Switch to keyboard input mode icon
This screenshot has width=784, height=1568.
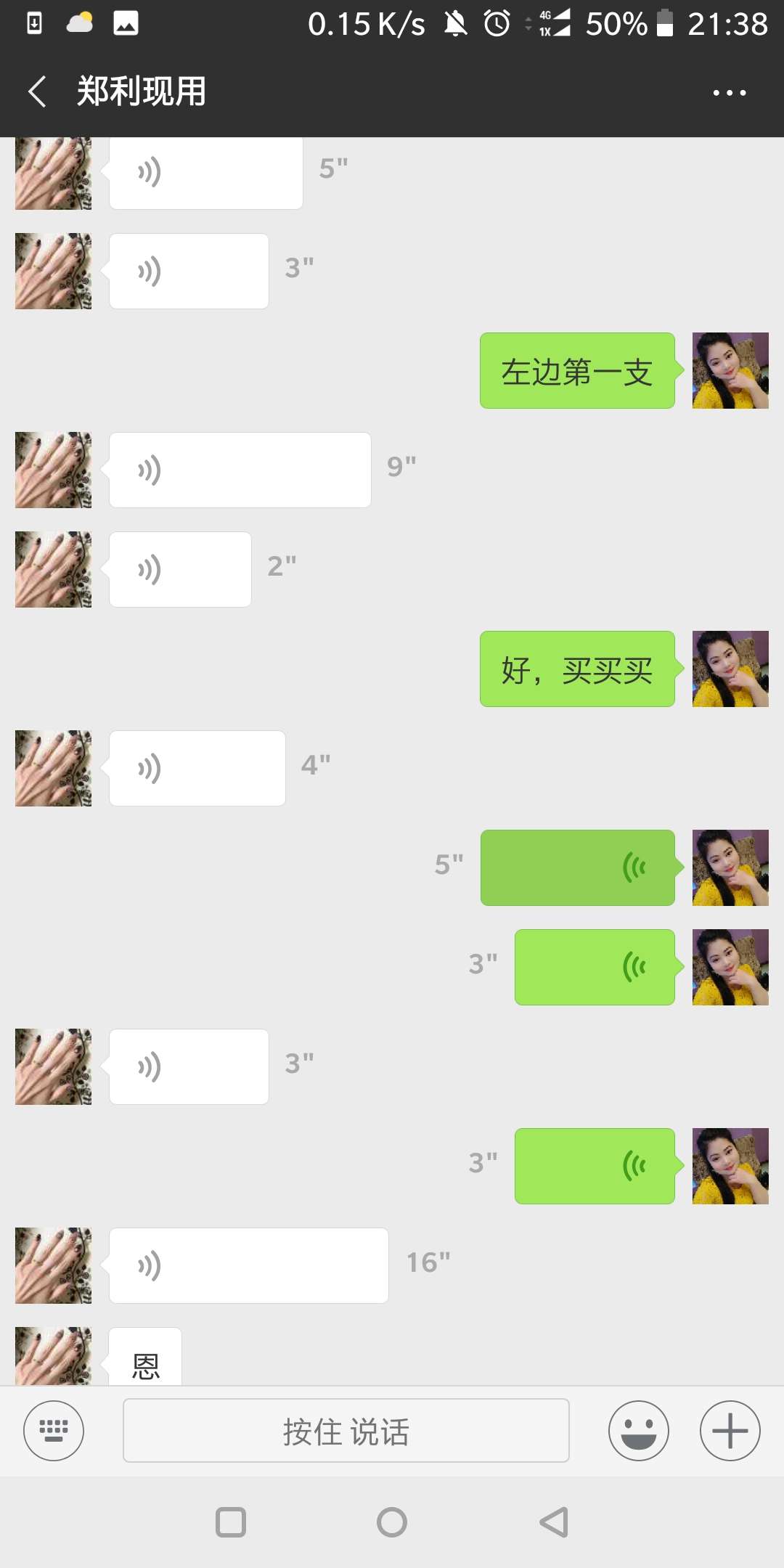pyautogui.click(x=53, y=1431)
